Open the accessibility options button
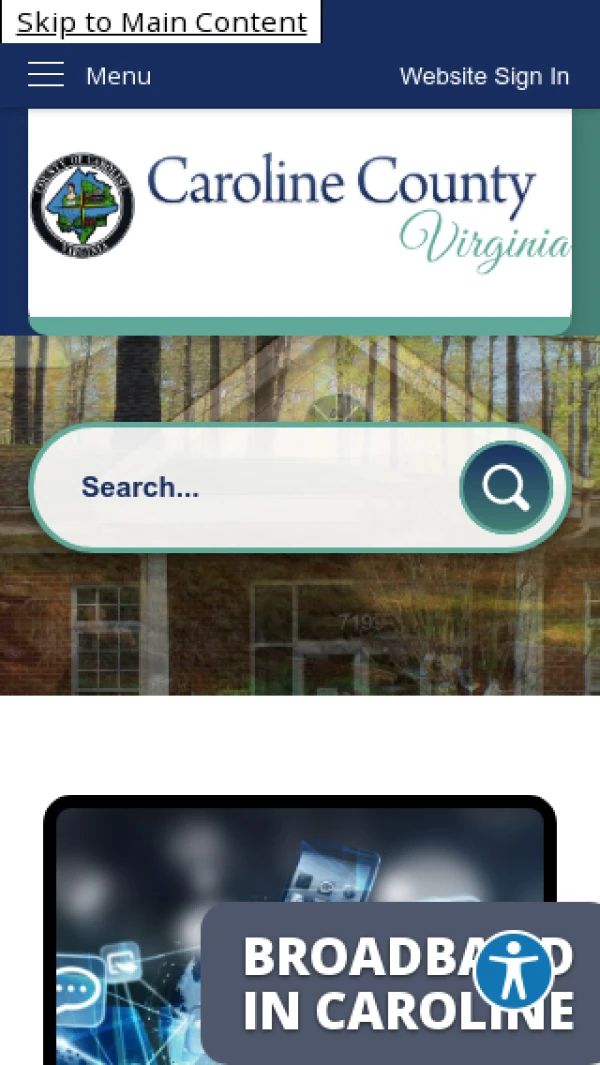Image resolution: width=600 pixels, height=1065 pixels. (514, 970)
